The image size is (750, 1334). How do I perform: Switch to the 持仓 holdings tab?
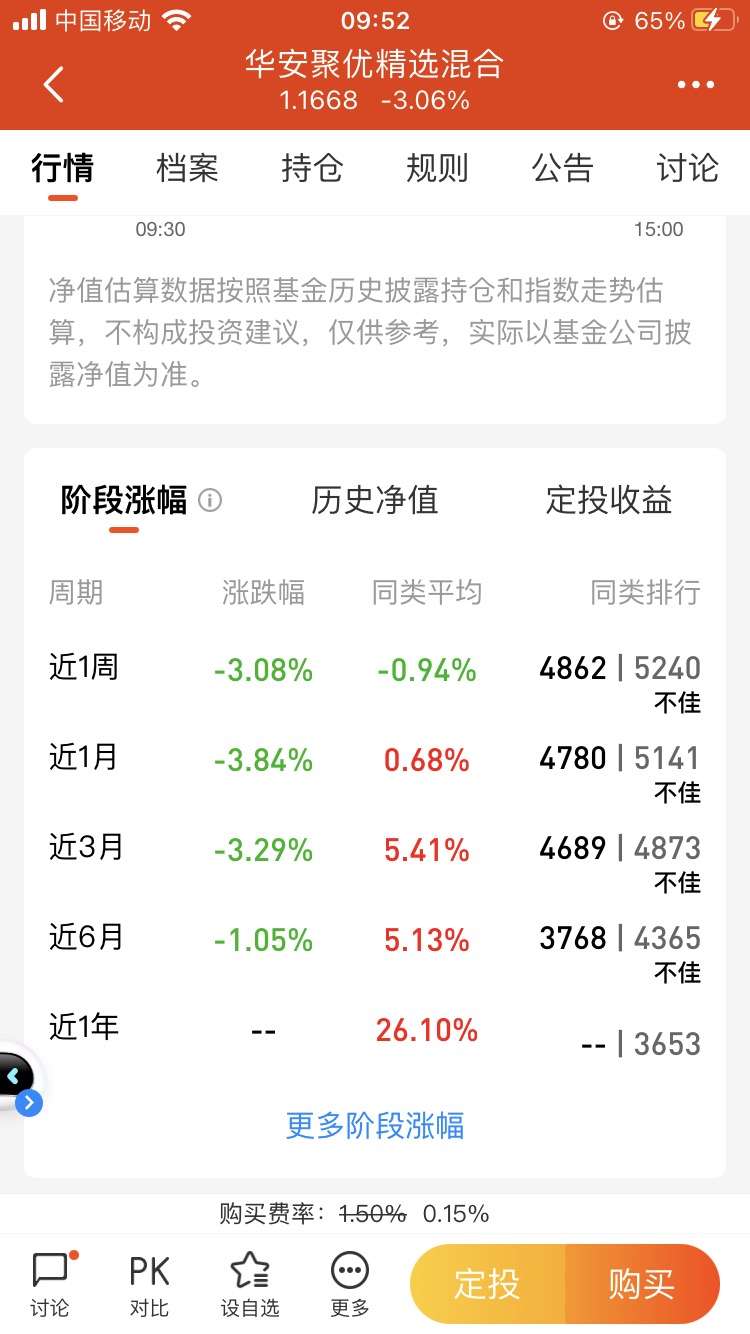tap(311, 168)
